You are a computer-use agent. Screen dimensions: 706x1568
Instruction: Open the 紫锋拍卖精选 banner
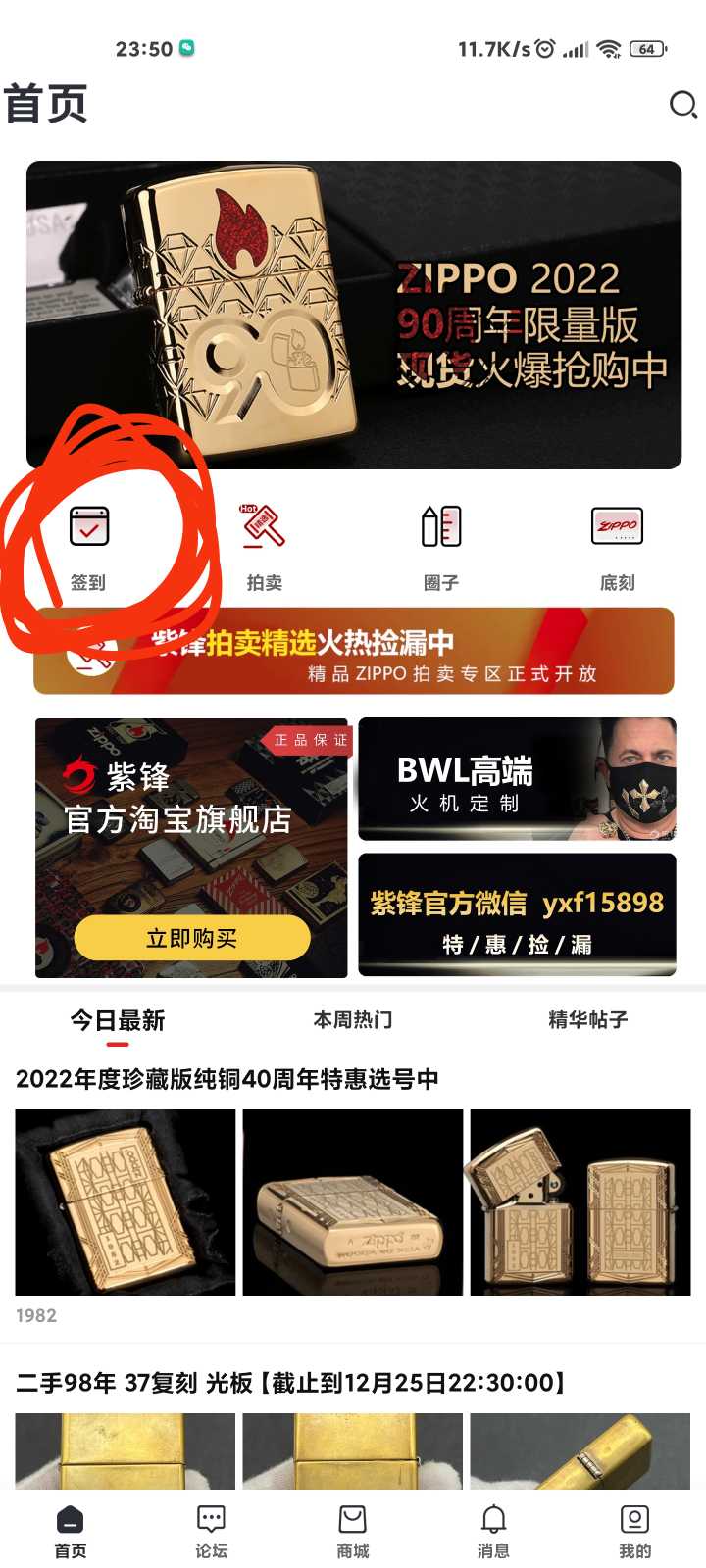click(353, 653)
